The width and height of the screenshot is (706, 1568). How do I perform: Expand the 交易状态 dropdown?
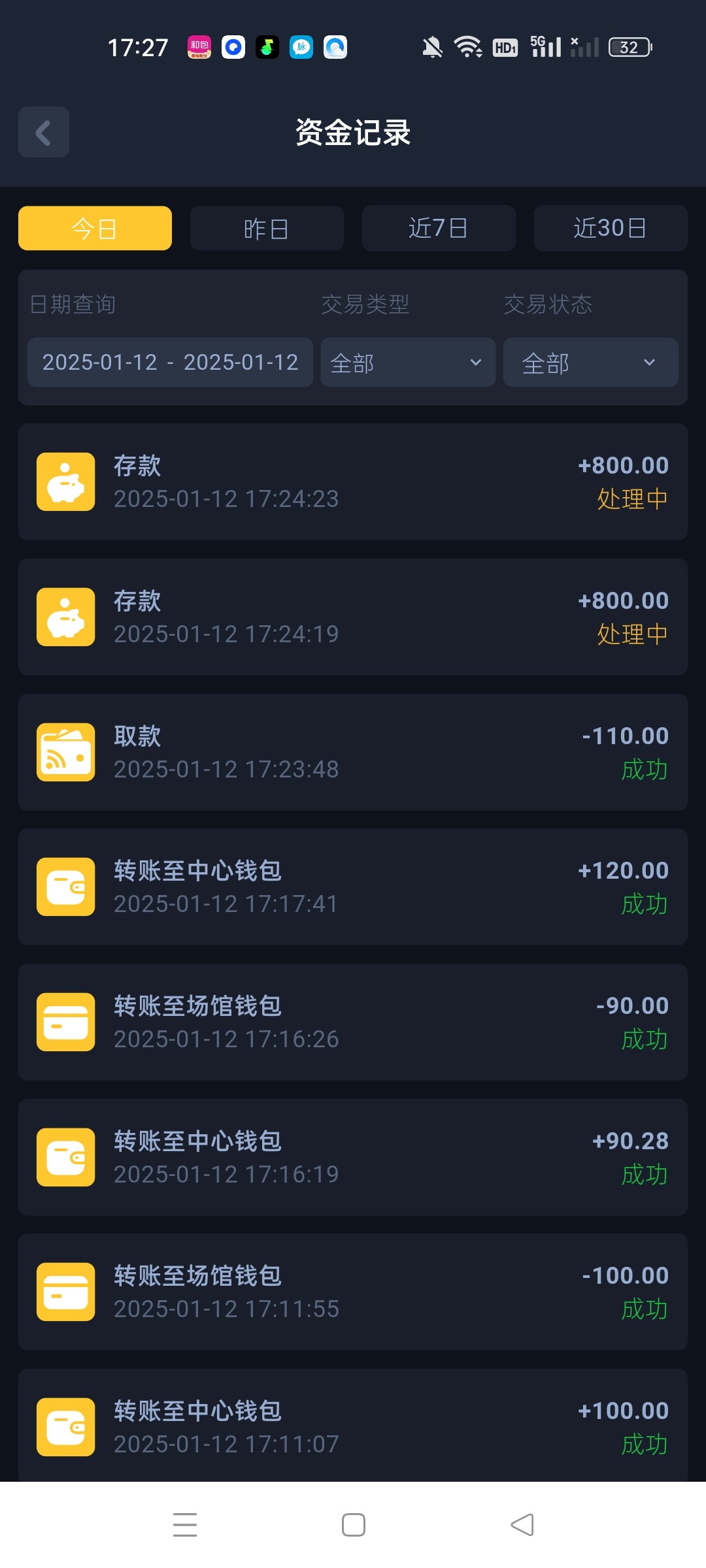pos(591,362)
